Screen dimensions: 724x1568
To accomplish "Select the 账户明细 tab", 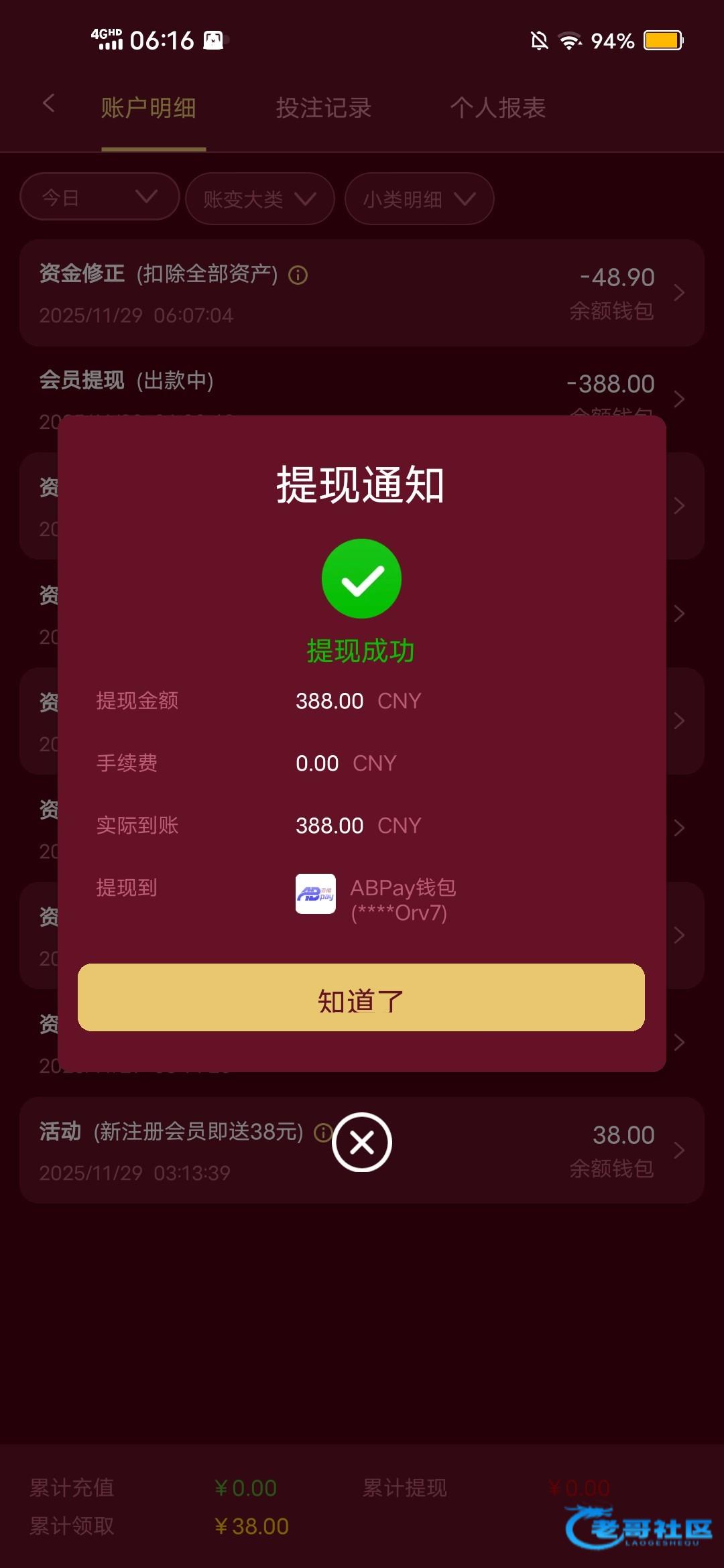I will 148,108.
